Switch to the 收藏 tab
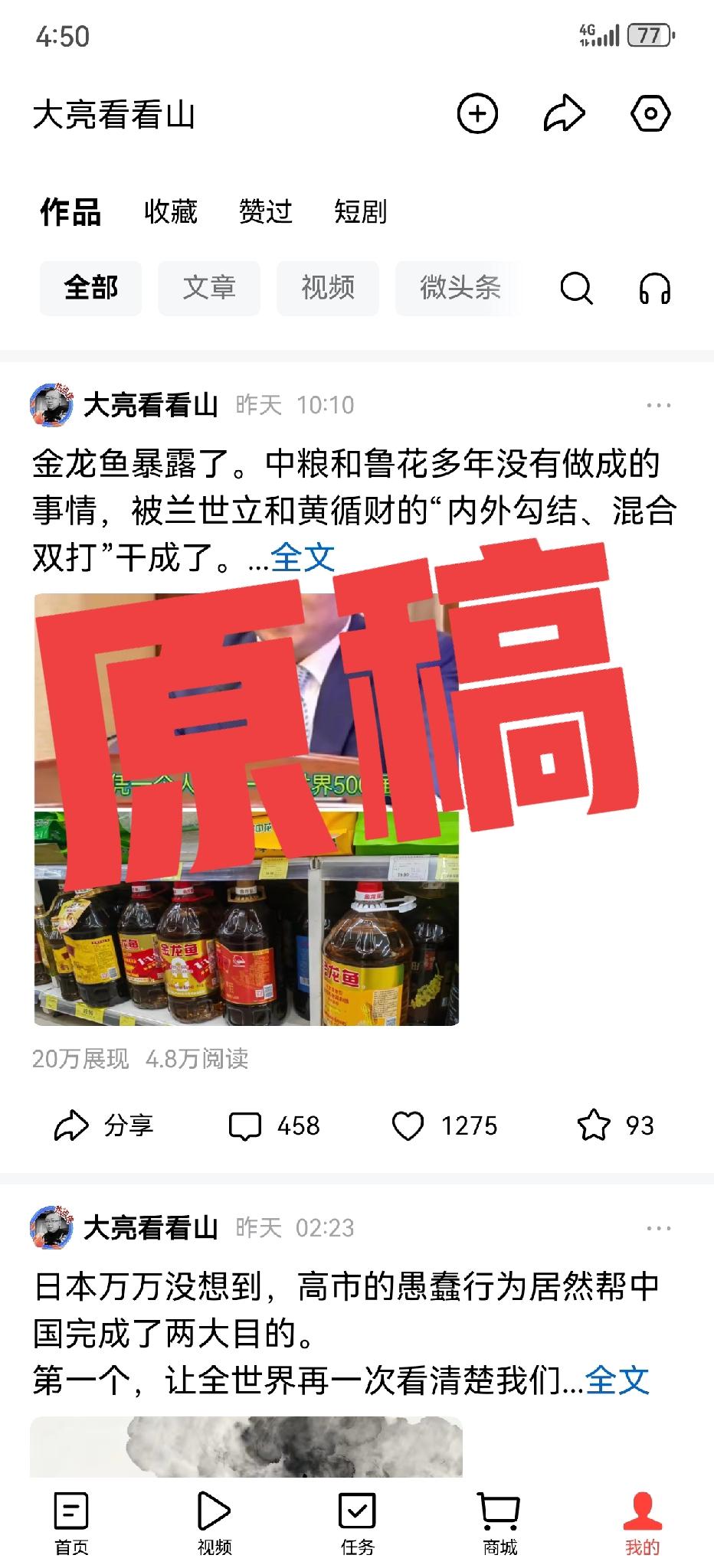714x1568 pixels. tap(171, 211)
